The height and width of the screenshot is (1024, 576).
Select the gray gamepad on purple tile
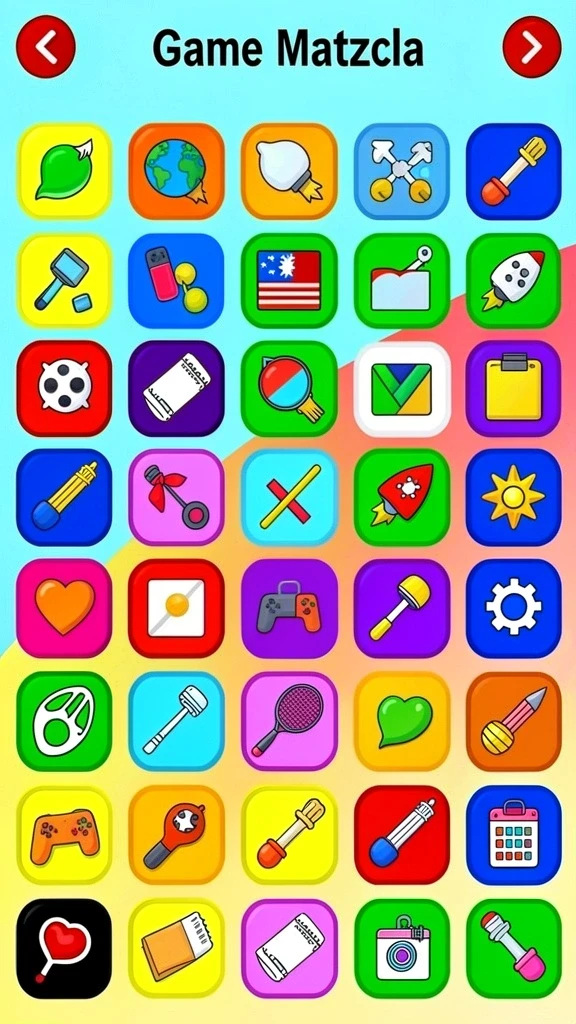(x=289, y=607)
